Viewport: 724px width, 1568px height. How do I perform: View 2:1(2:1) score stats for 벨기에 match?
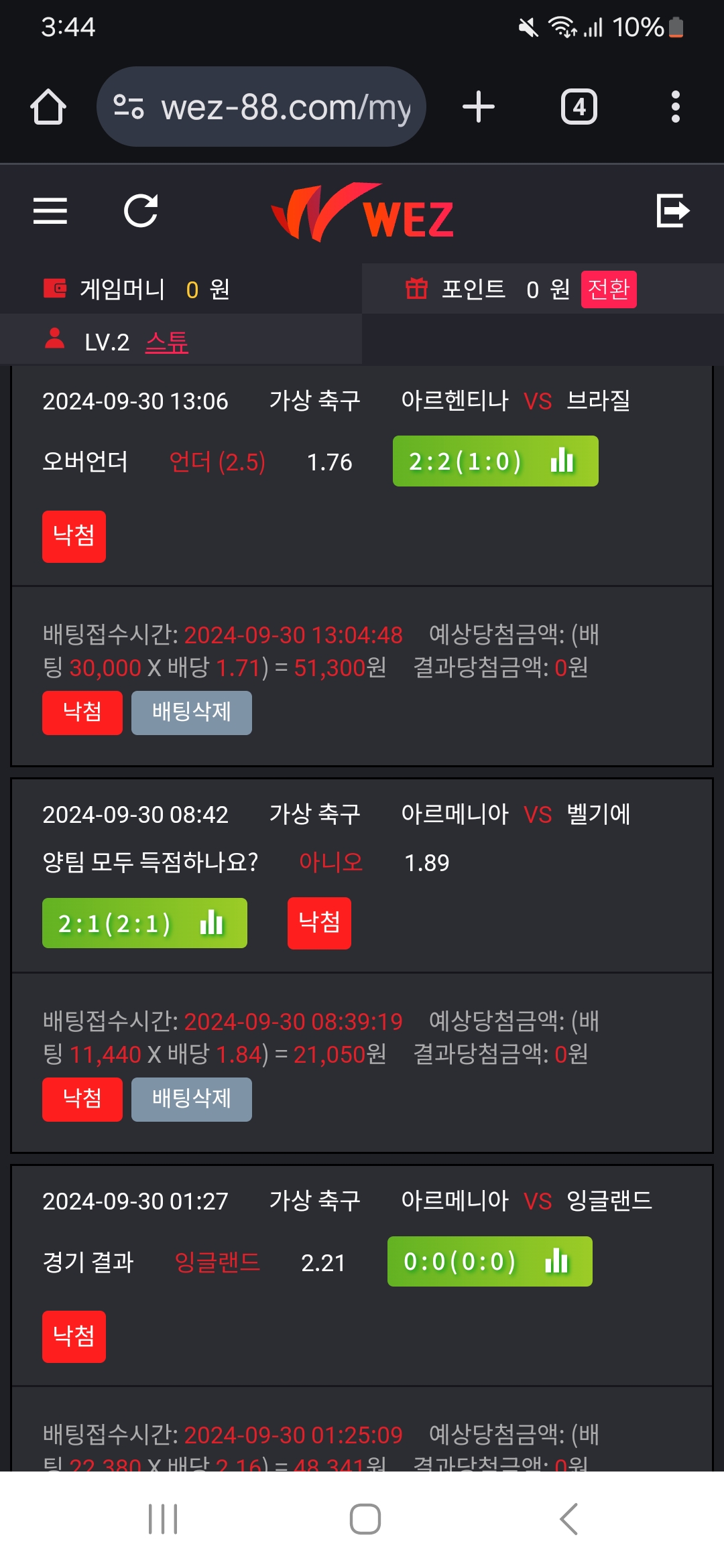click(x=144, y=923)
